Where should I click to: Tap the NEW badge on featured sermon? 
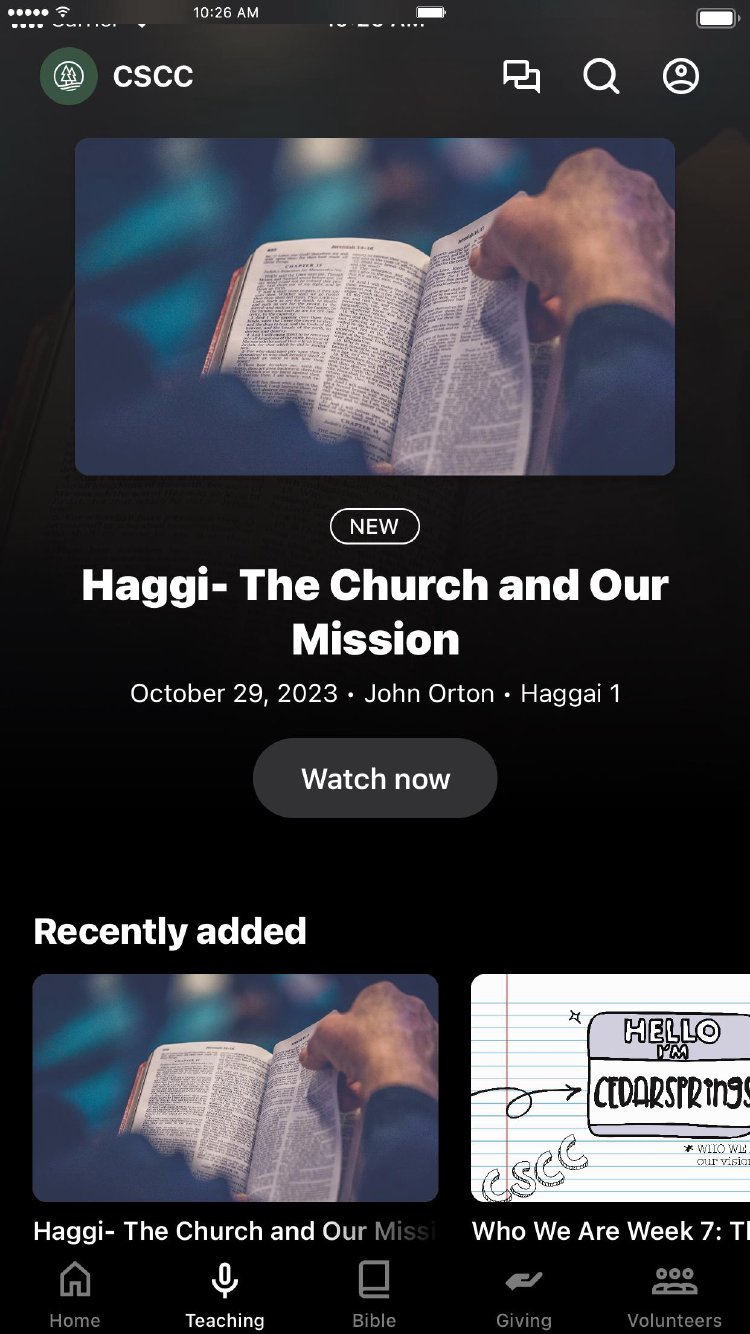coord(374,526)
